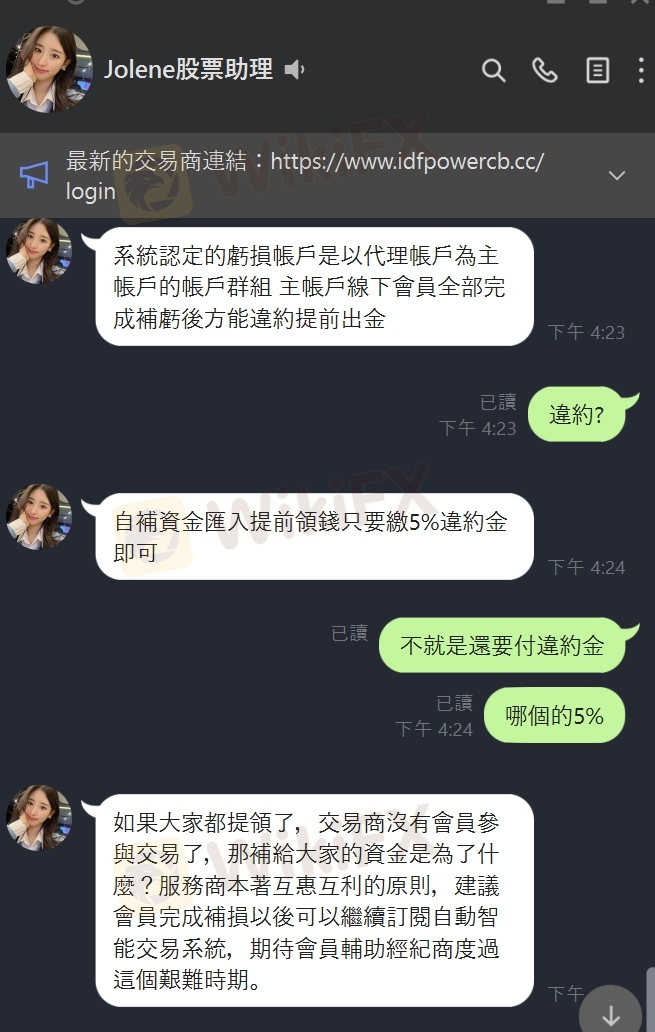Jump to latest messages with down arrow
The image size is (655, 1032).
[610, 1015]
